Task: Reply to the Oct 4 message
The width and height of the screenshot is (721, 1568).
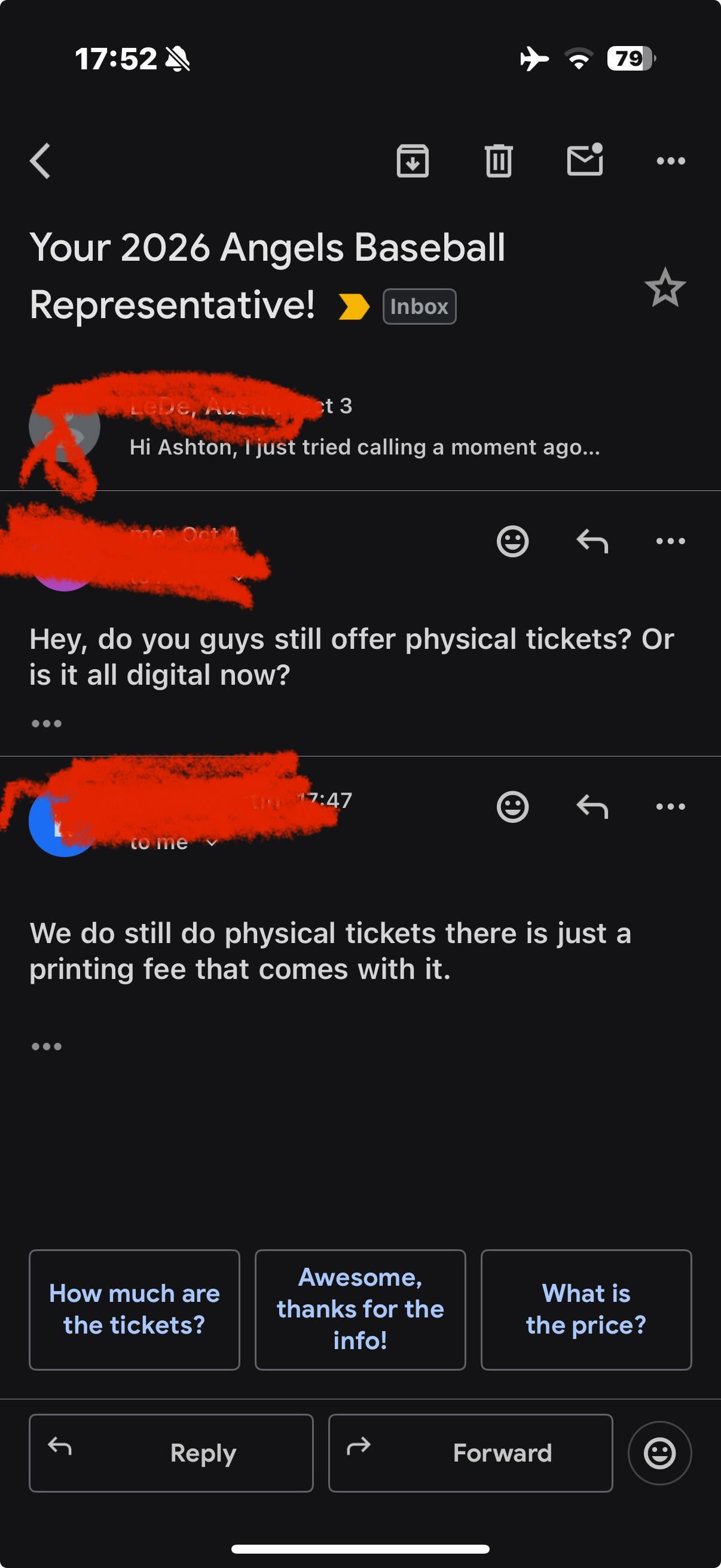Action: click(x=592, y=541)
